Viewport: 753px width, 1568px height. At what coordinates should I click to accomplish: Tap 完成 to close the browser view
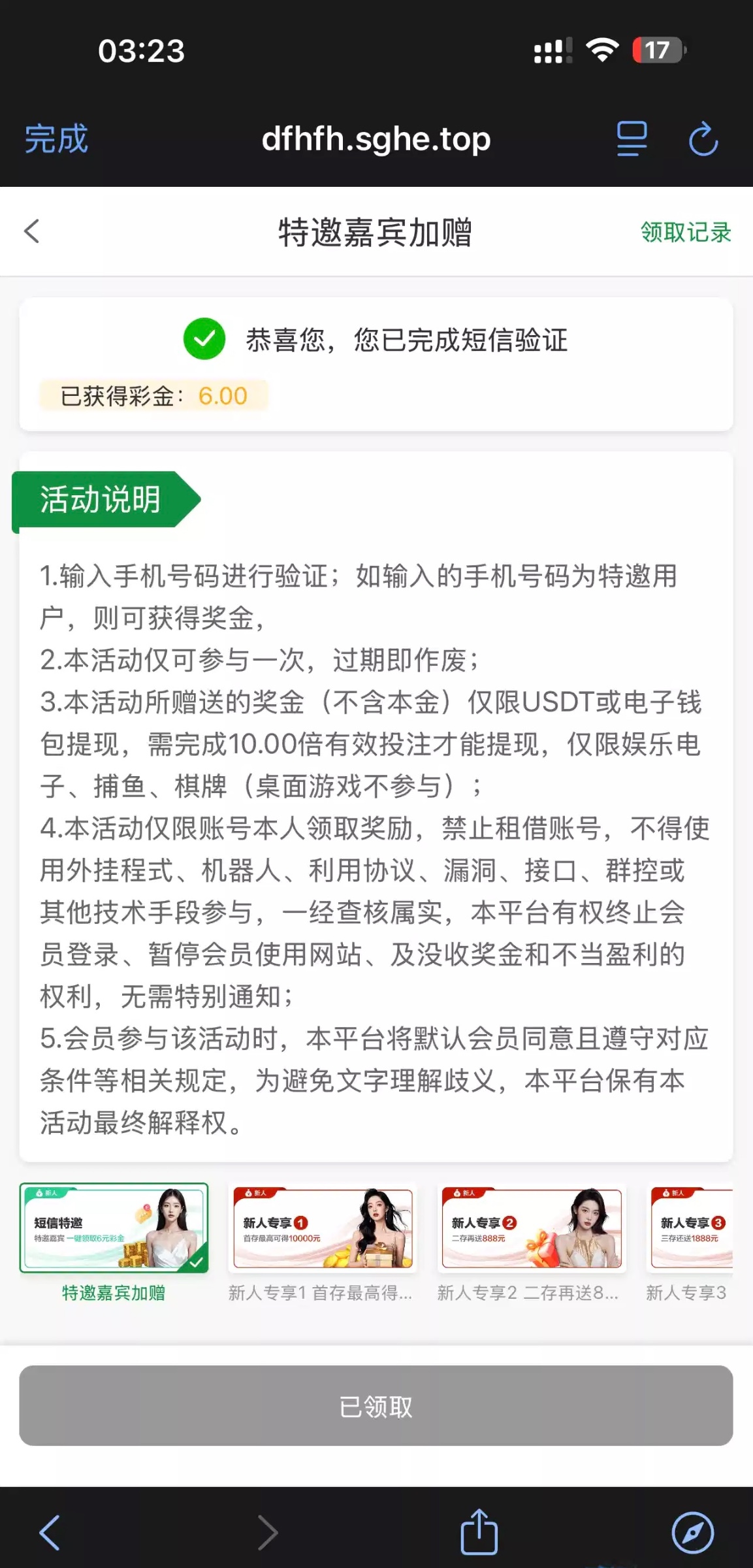click(56, 139)
